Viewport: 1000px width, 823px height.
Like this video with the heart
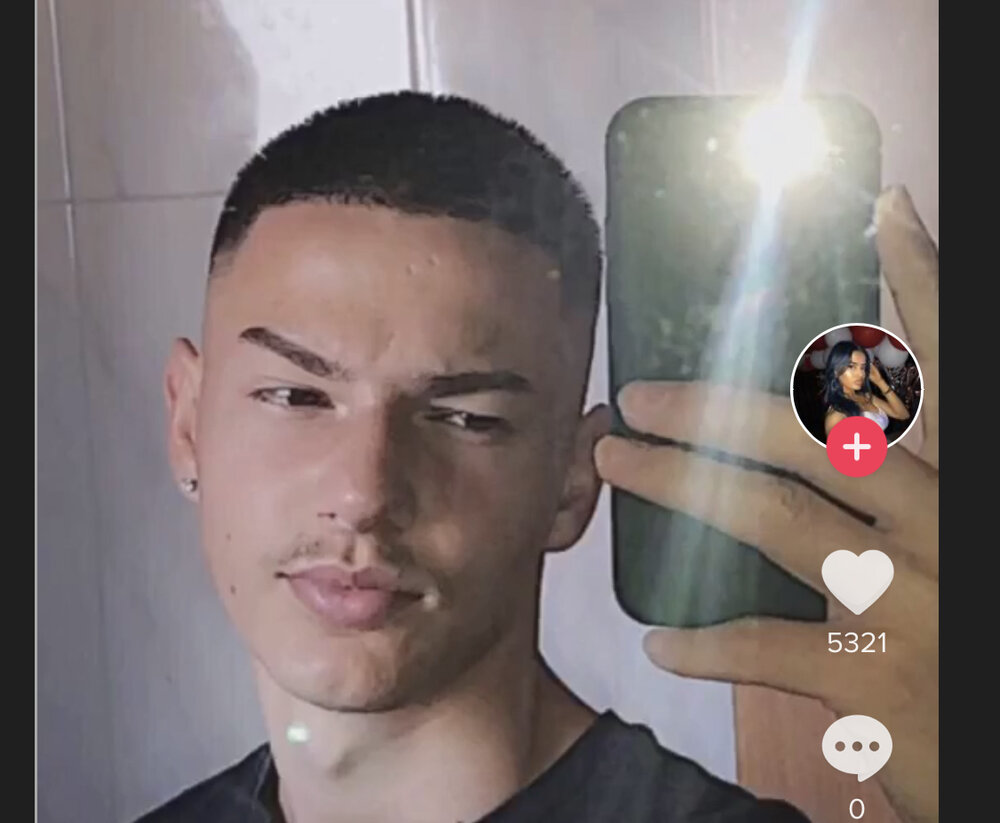click(x=857, y=581)
